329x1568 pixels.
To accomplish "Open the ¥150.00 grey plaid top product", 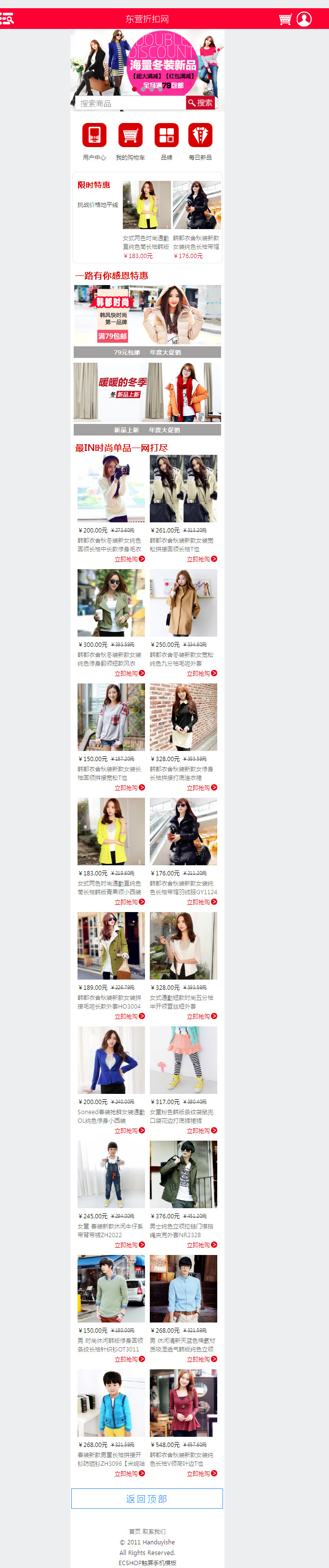I will point(111,717).
